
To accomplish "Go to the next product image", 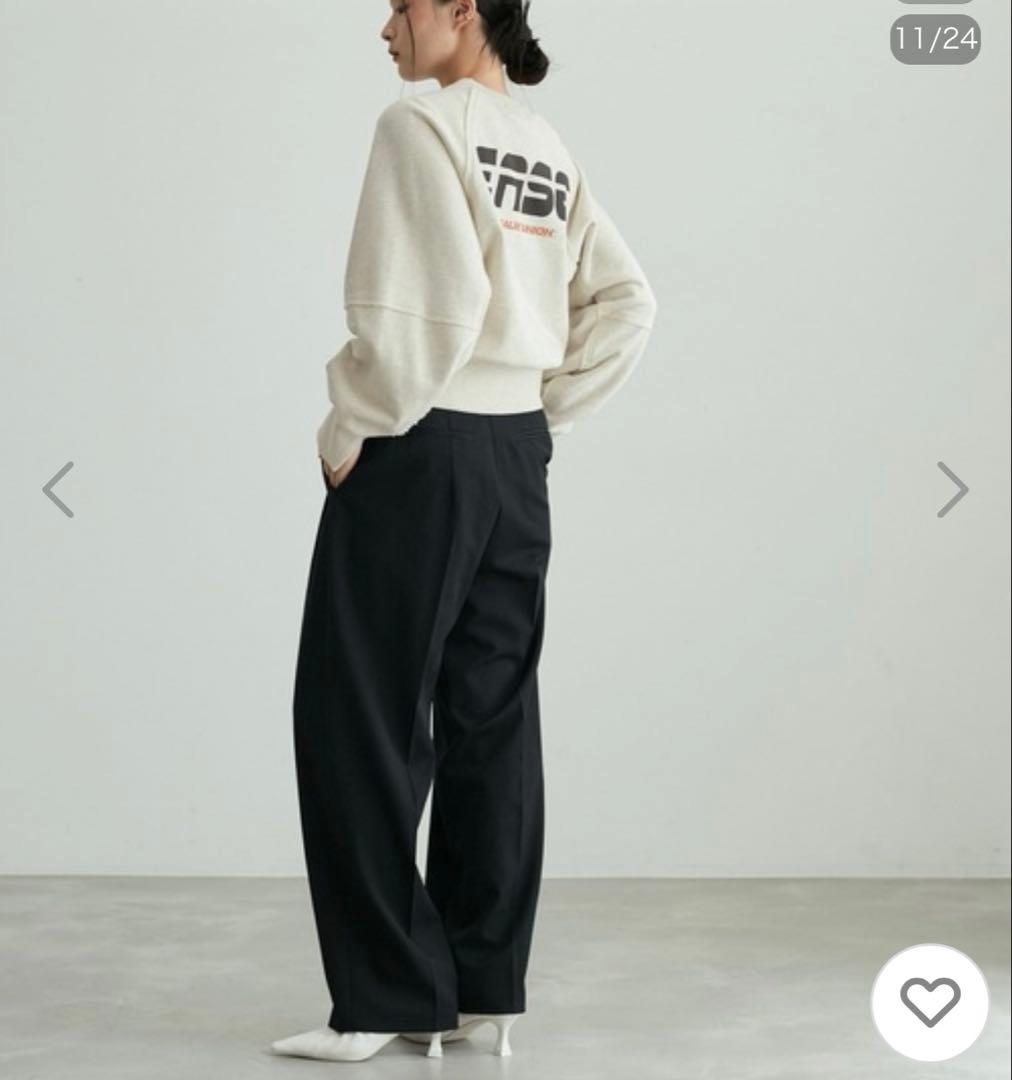I will tap(952, 489).
